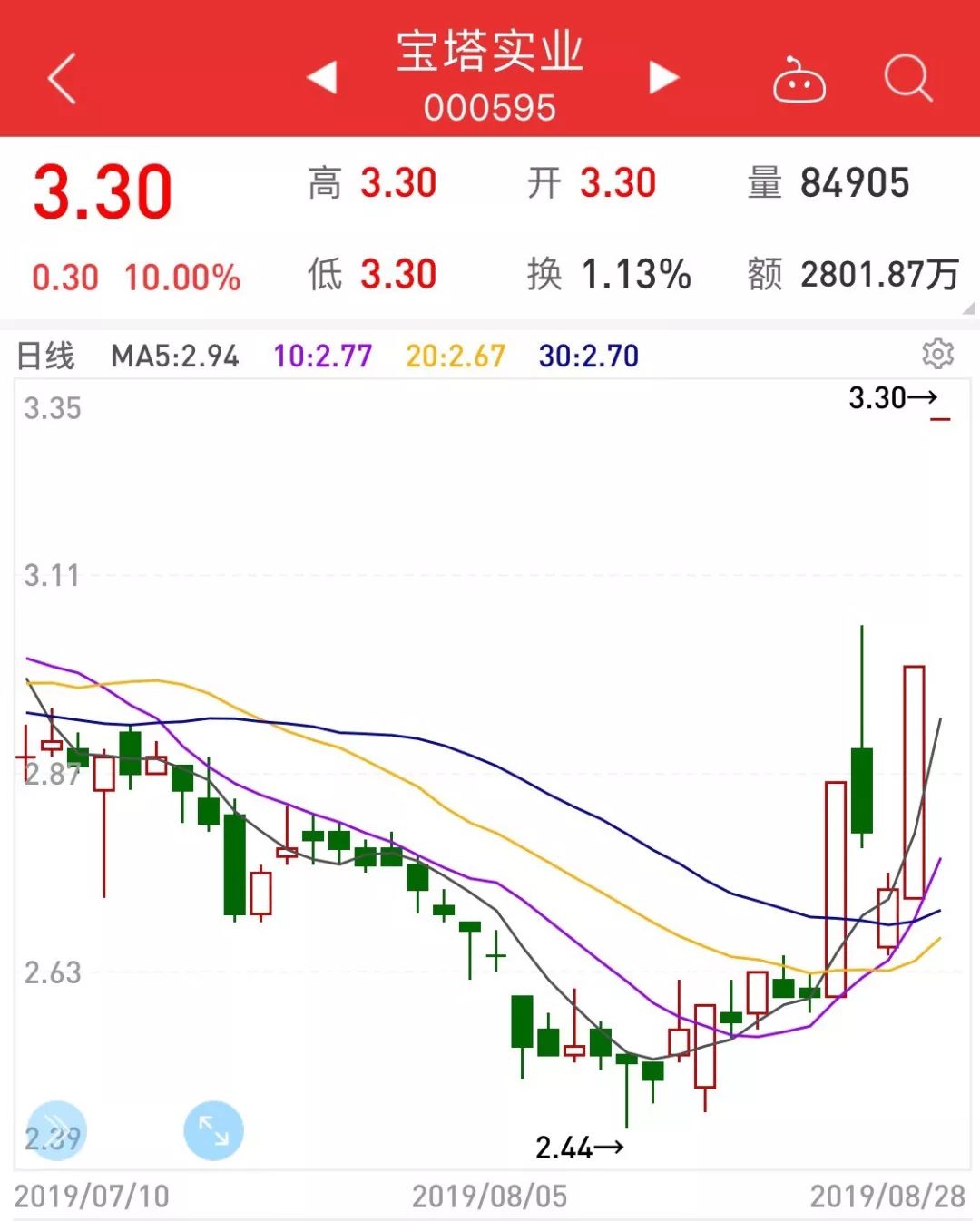Image resolution: width=980 pixels, height=1221 pixels.
Task: Open chart indicator settings gear
Action: [937, 354]
